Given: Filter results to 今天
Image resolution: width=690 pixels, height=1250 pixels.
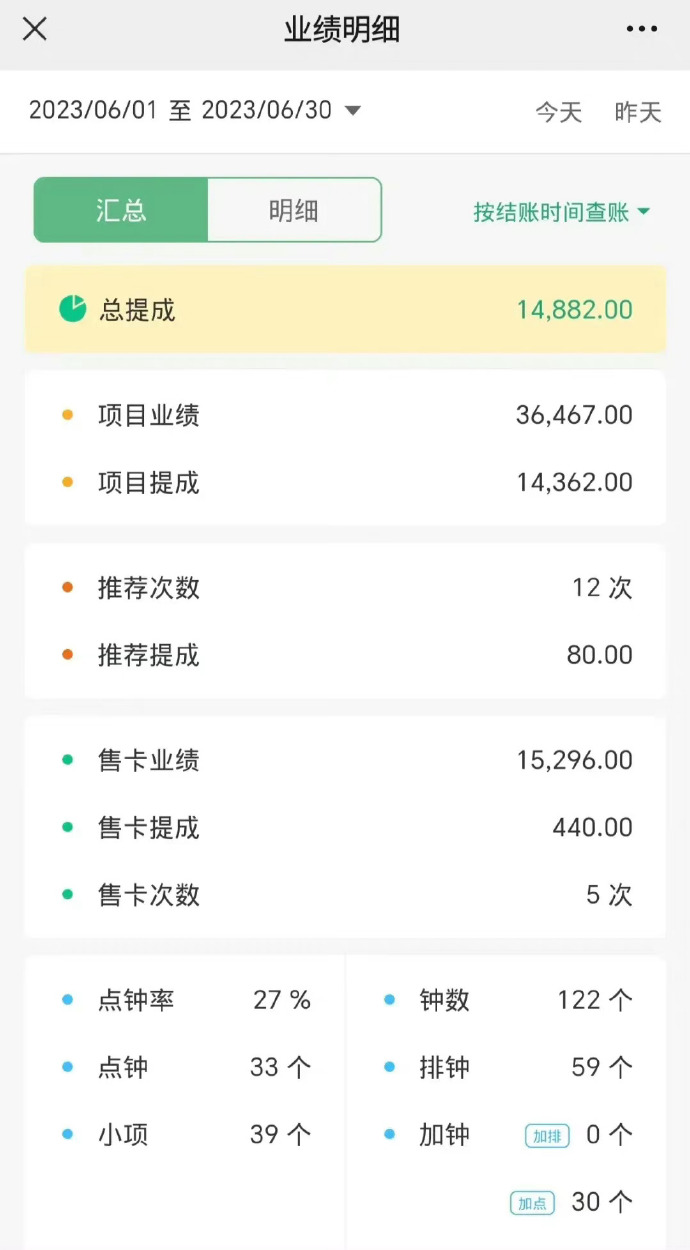Looking at the screenshot, I should pyautogui.click(x=558, y=112).
